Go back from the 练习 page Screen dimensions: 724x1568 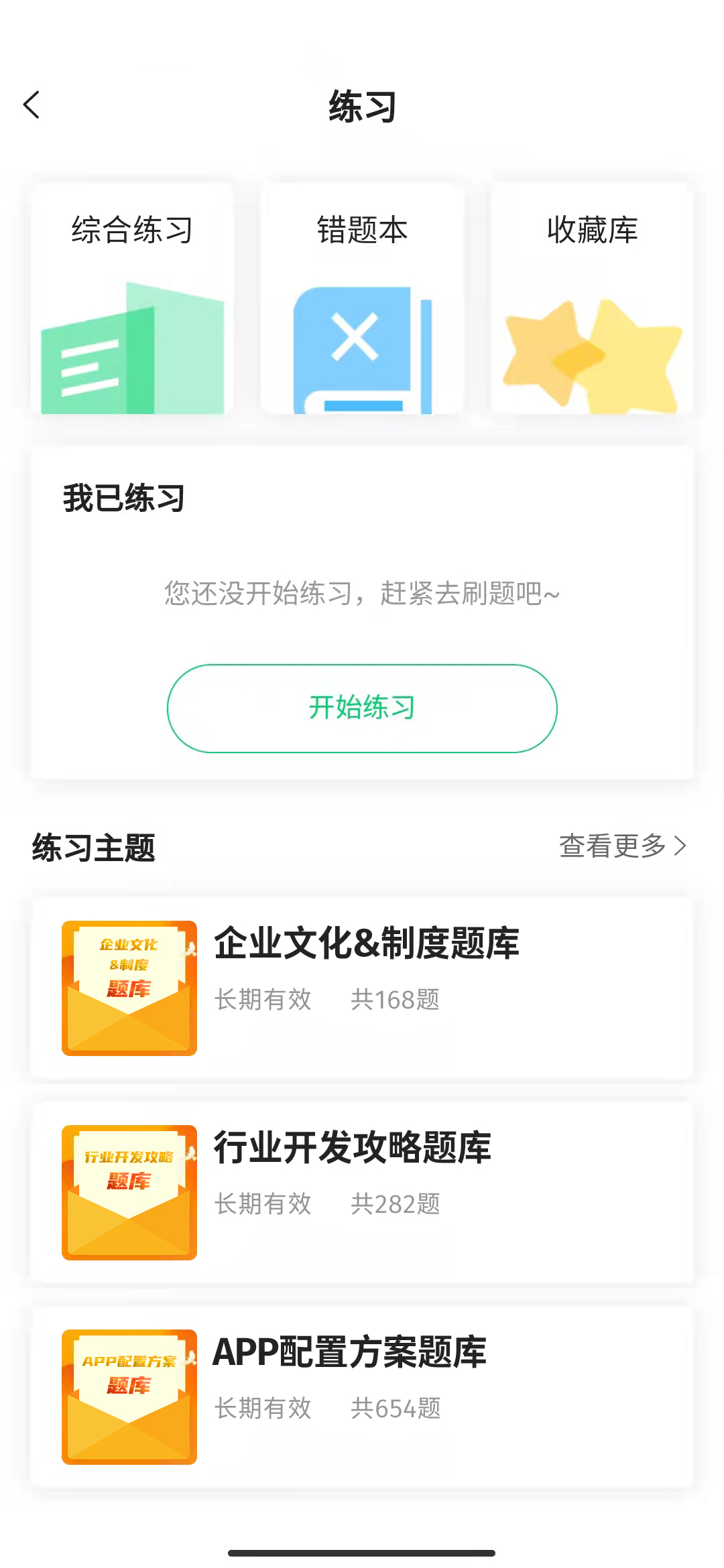pyautogui.click(x=32, y=105)
